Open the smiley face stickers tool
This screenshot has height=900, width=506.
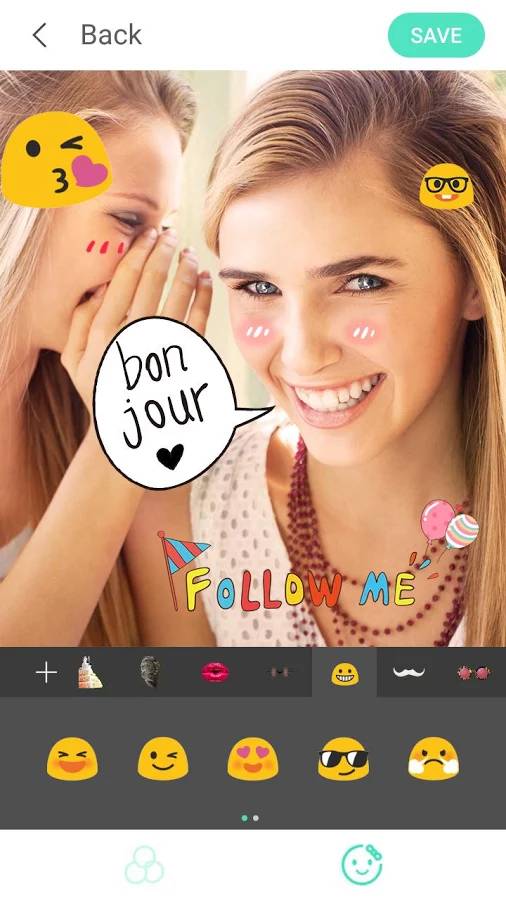361,864
